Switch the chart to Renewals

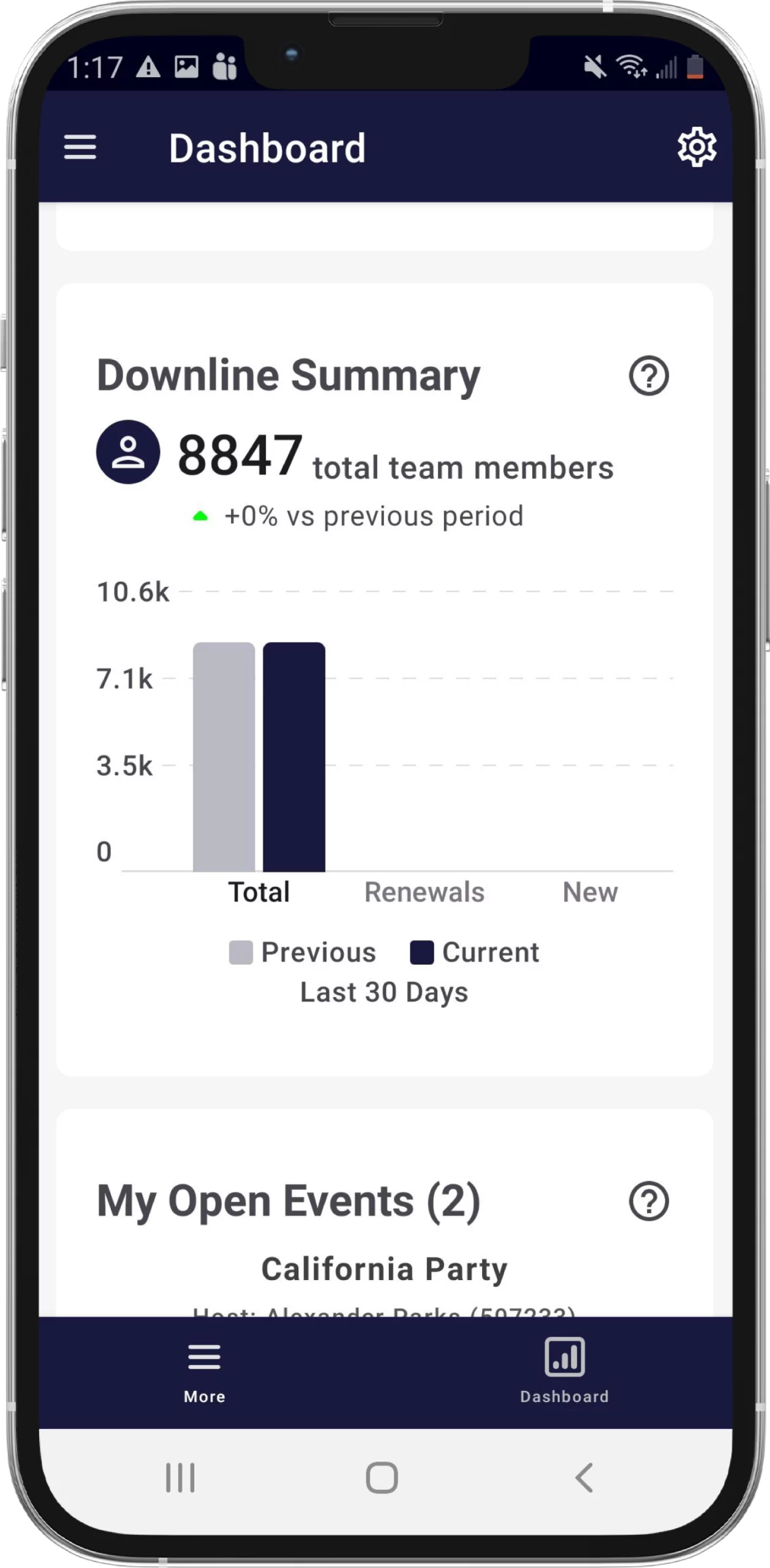point(424,892)
